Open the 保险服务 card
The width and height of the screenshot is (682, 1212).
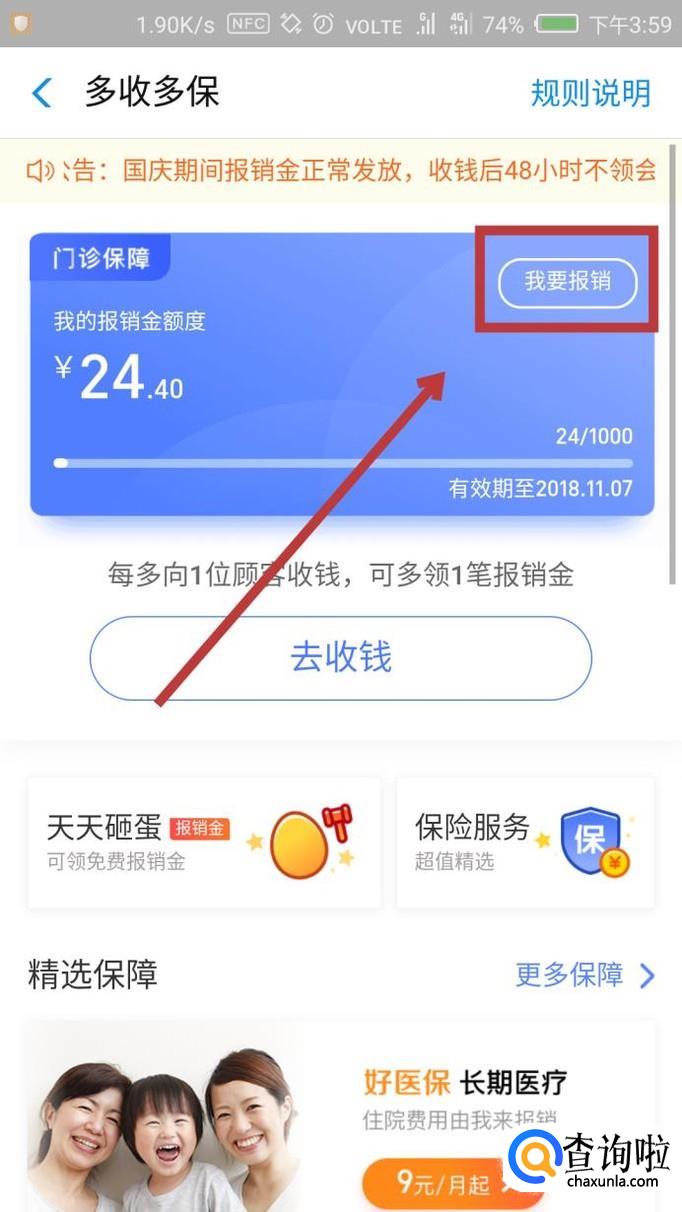click(x=525, y=843)
